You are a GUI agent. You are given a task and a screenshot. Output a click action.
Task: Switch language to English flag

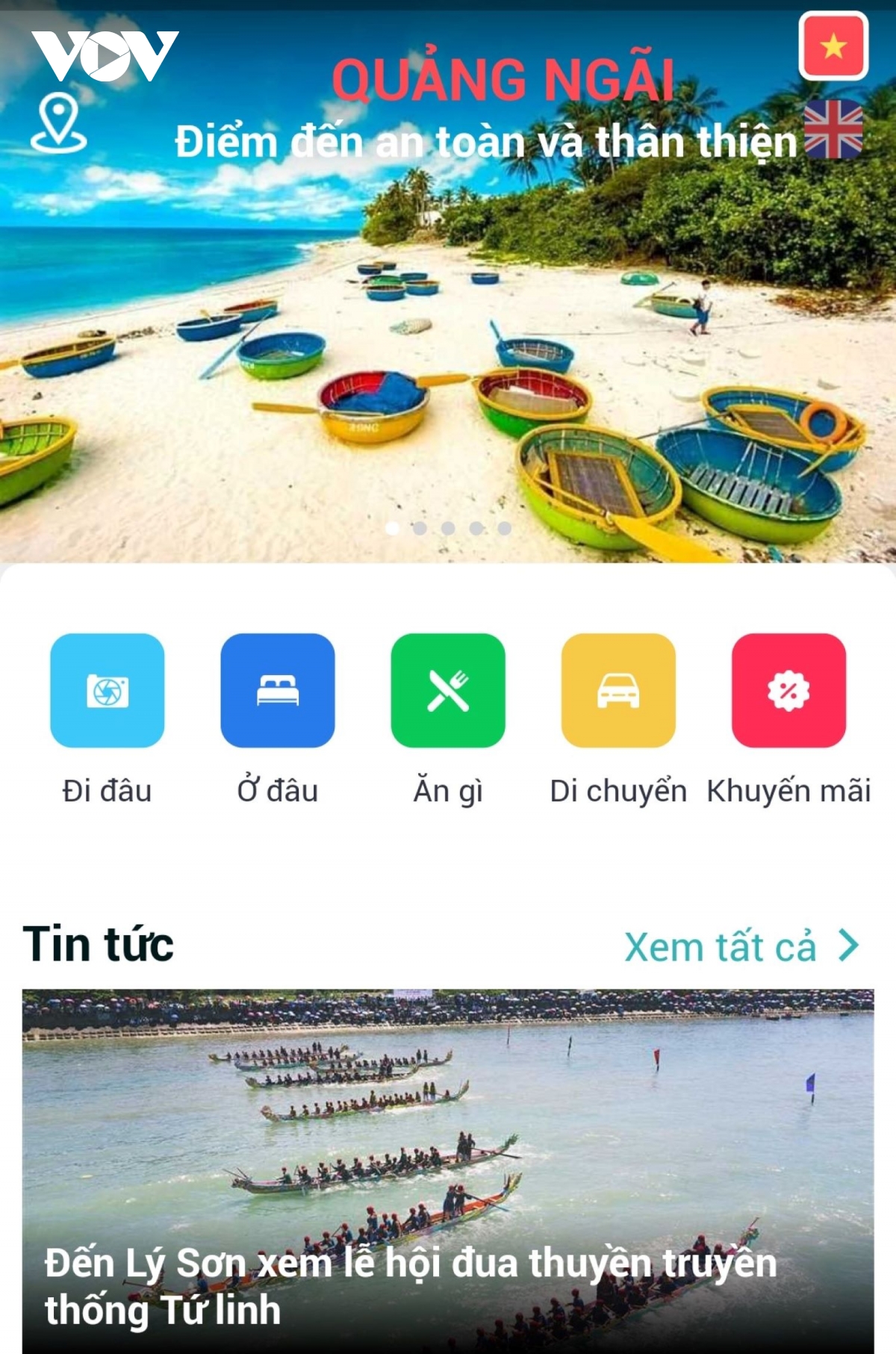click(x=833, y=130)
